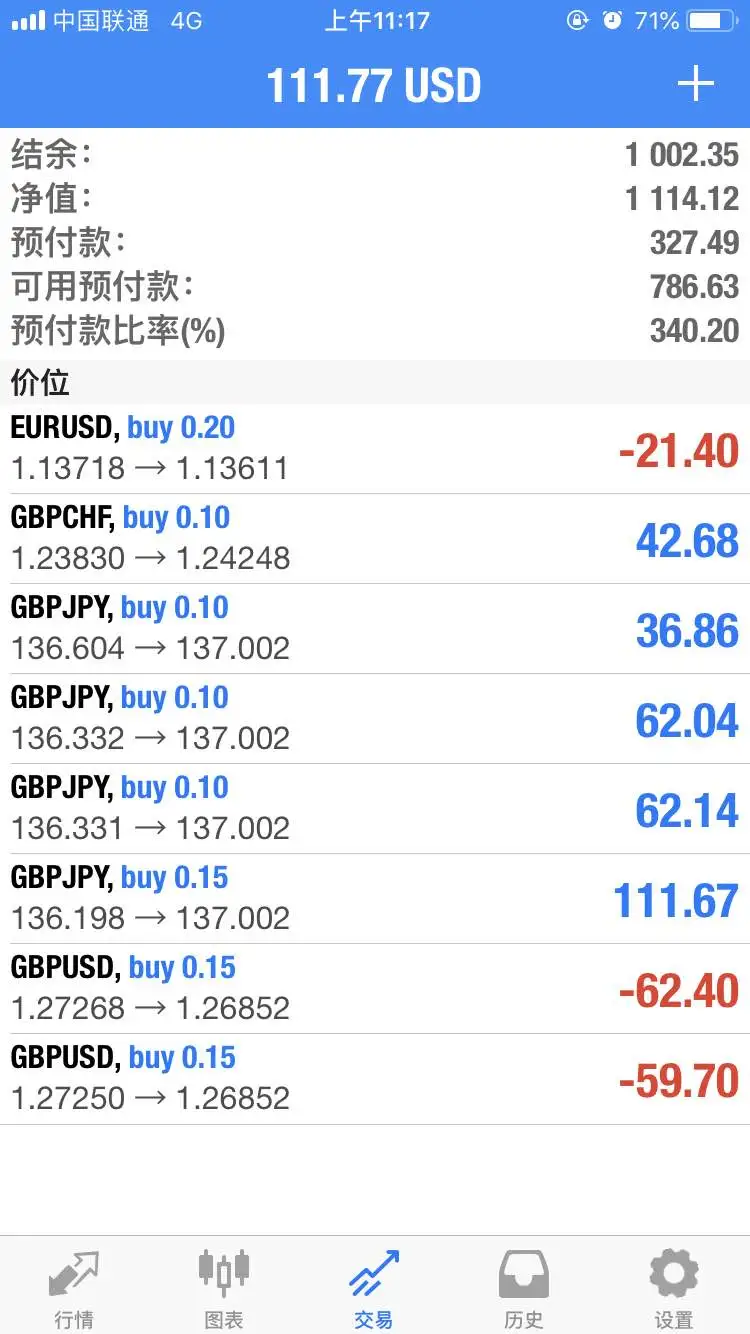Open the GBPJPY buy 0.15 position
Image resolution: width=750 pixels, height=1334 pixels.
375,899
